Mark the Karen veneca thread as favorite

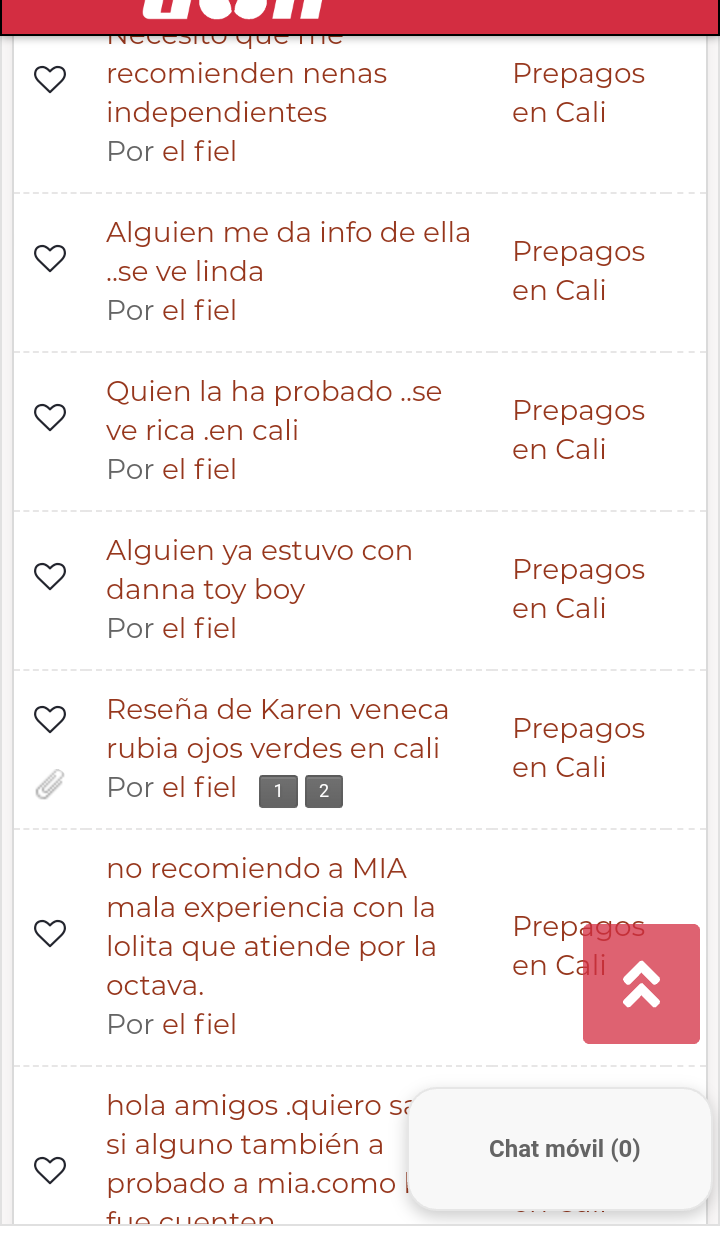pyautogui.click(x=50, y=719)
